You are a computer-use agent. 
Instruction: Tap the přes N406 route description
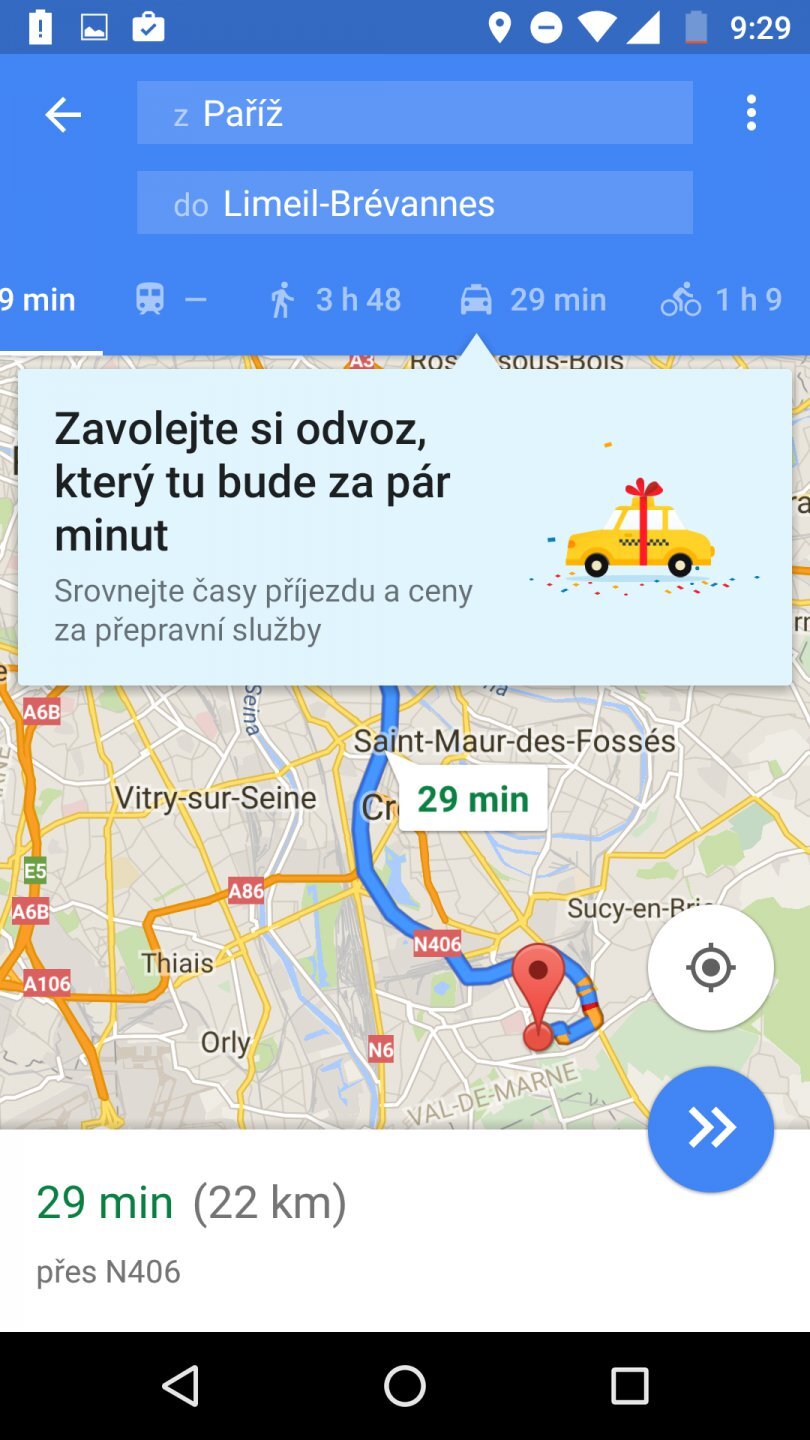pos(108,1270)
